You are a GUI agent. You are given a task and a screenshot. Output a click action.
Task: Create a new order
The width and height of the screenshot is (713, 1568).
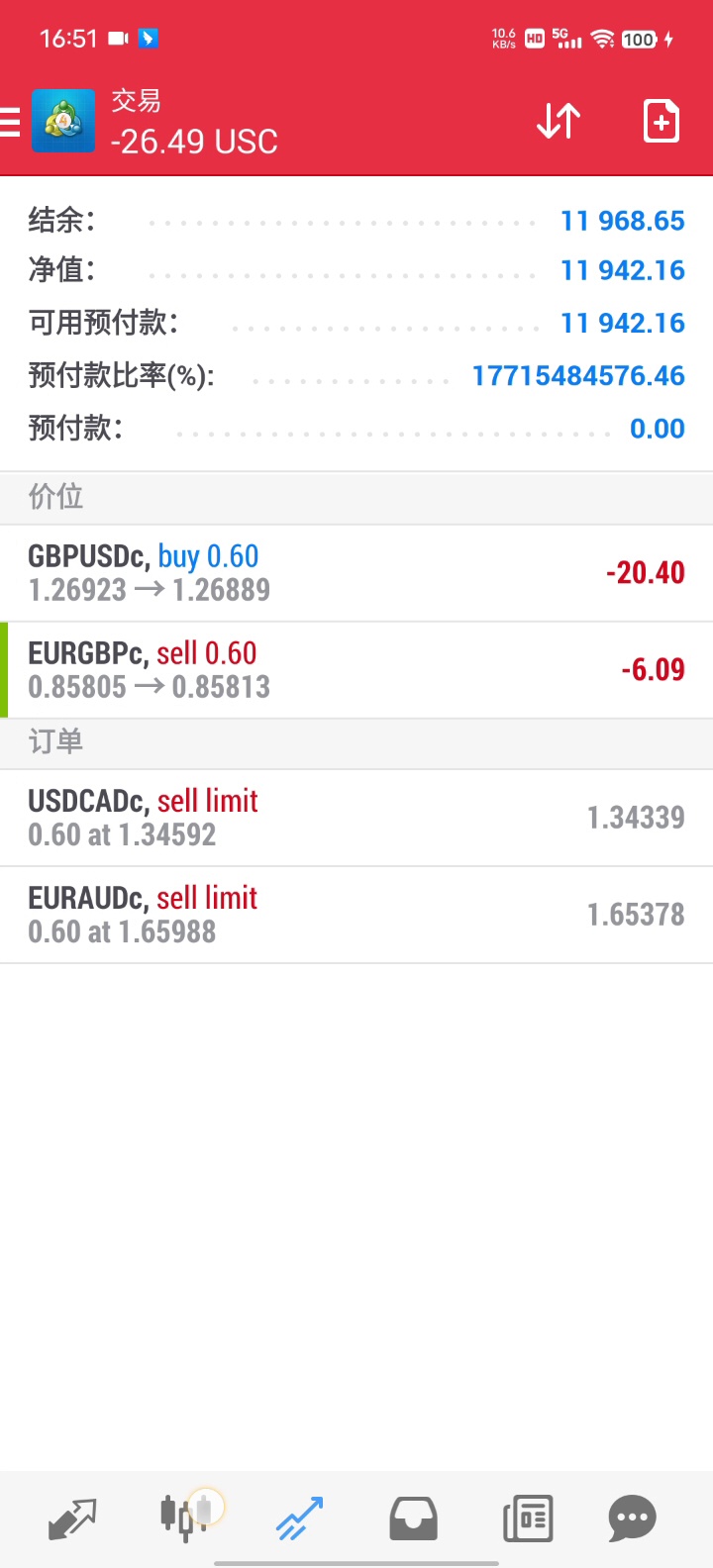[x=661, y=122]
